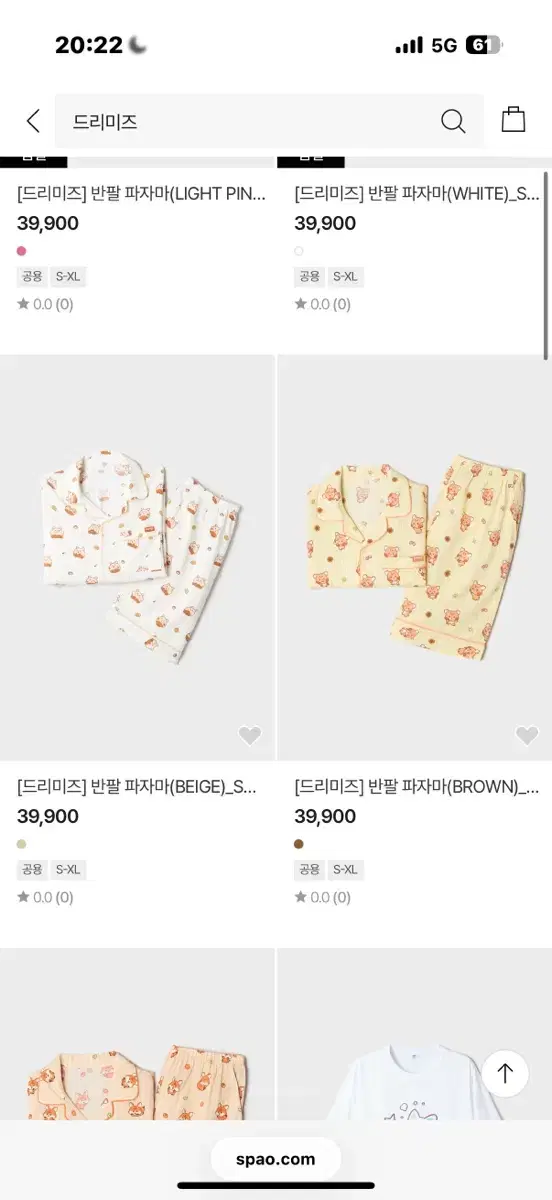Screen dimensions: 552x1200
Task: Tap the magnifier search icon
Action: [453, 121]
